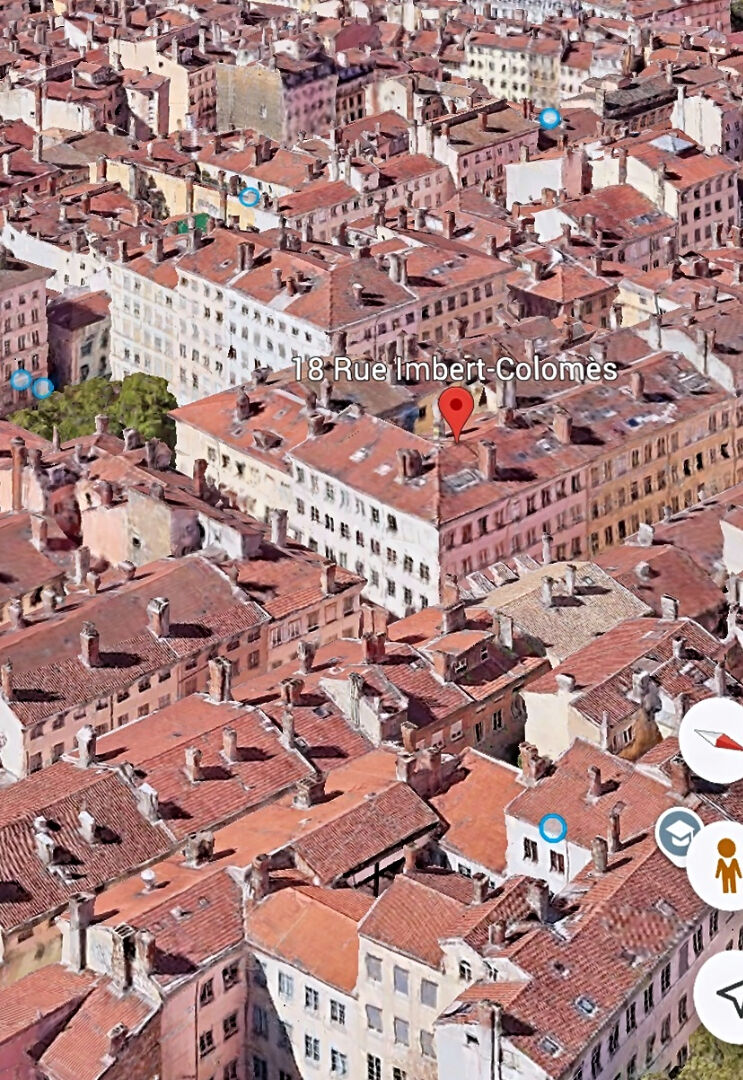Open the school place marker
This screenshot has height=1080, width=743.
(679, 836)
